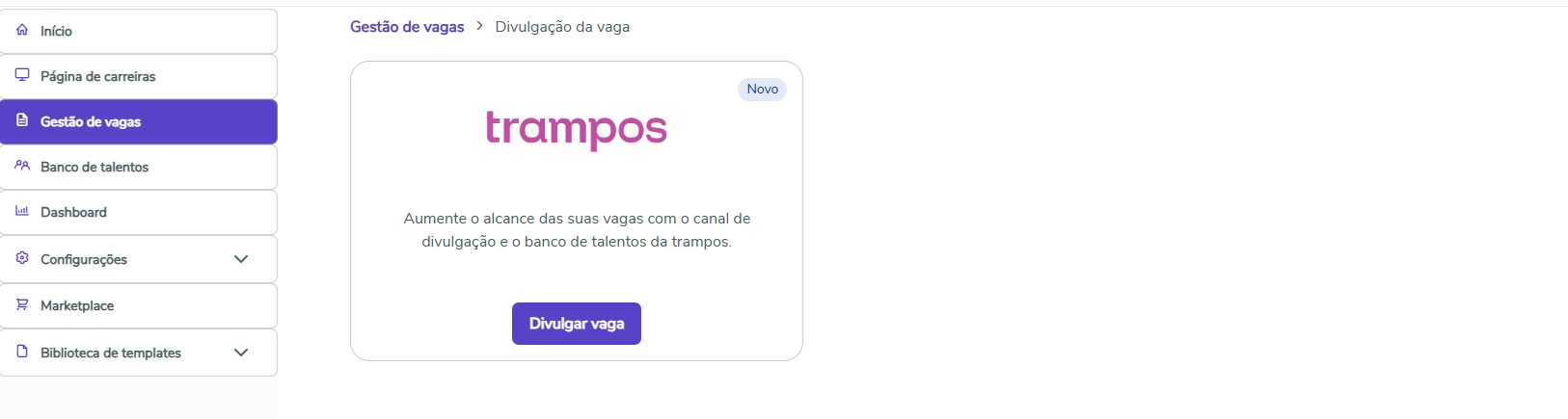Screen dimensions: 1568x419
Task: Open the Dashboard section
Action: [73, 212]
